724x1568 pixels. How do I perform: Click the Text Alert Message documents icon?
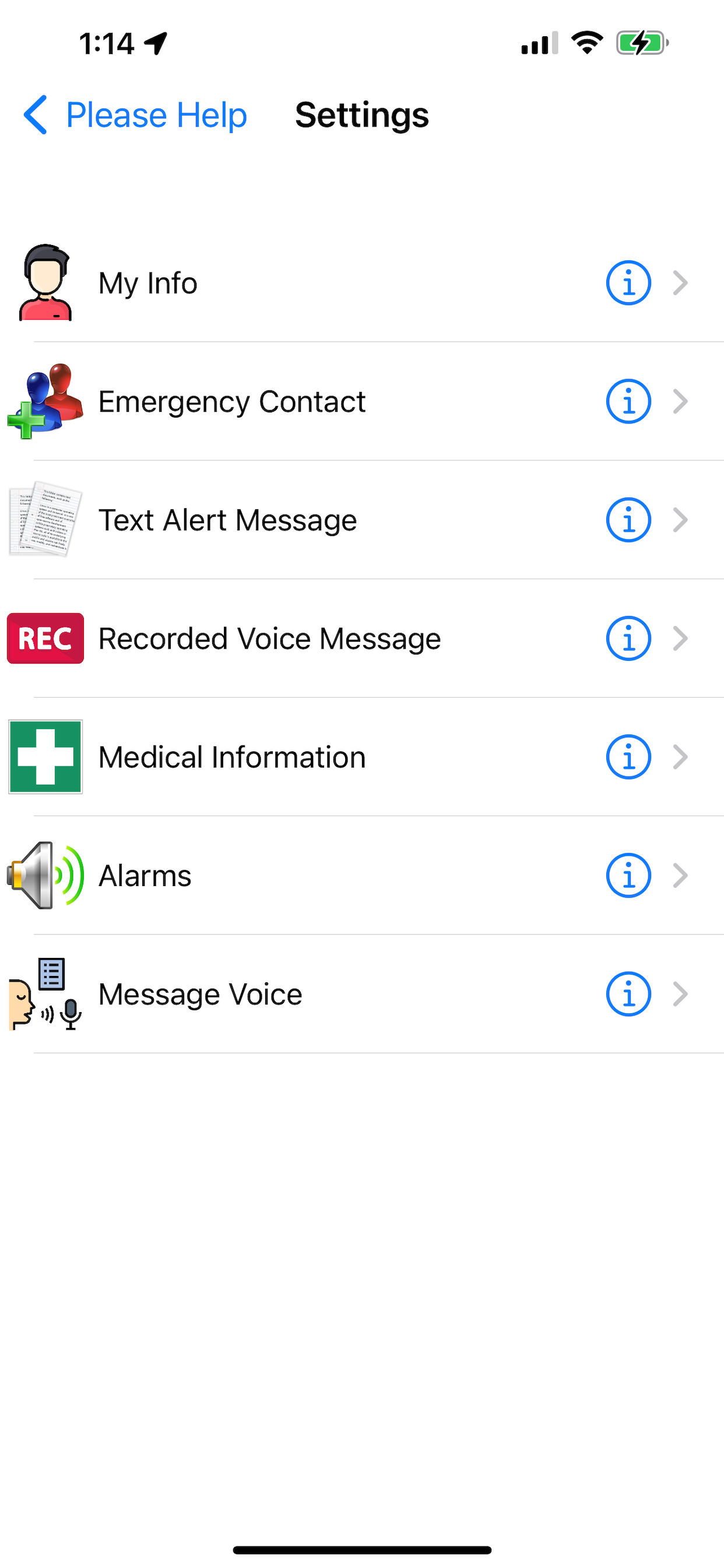[44, 519]
